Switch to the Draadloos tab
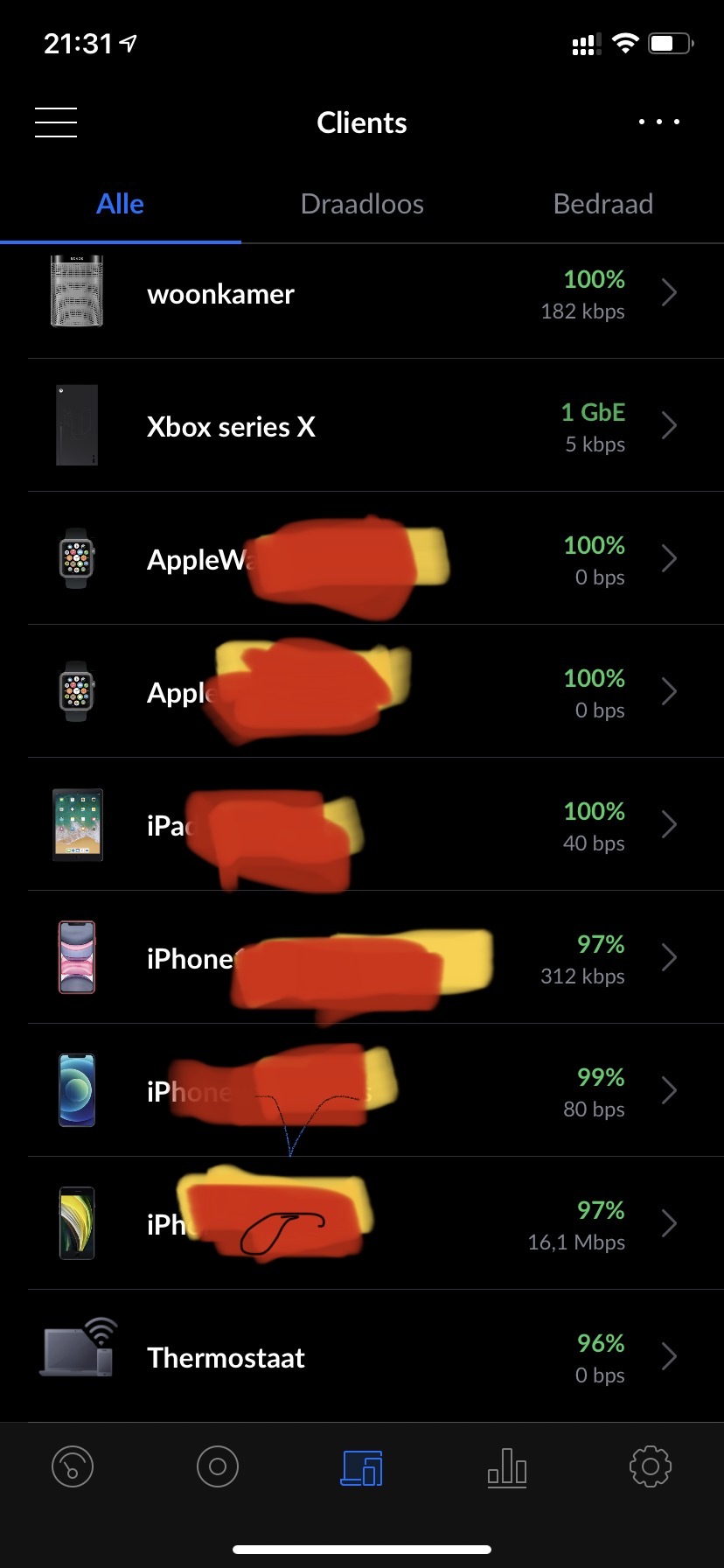Screen dimensions: 724x1568 coord(362,205)
